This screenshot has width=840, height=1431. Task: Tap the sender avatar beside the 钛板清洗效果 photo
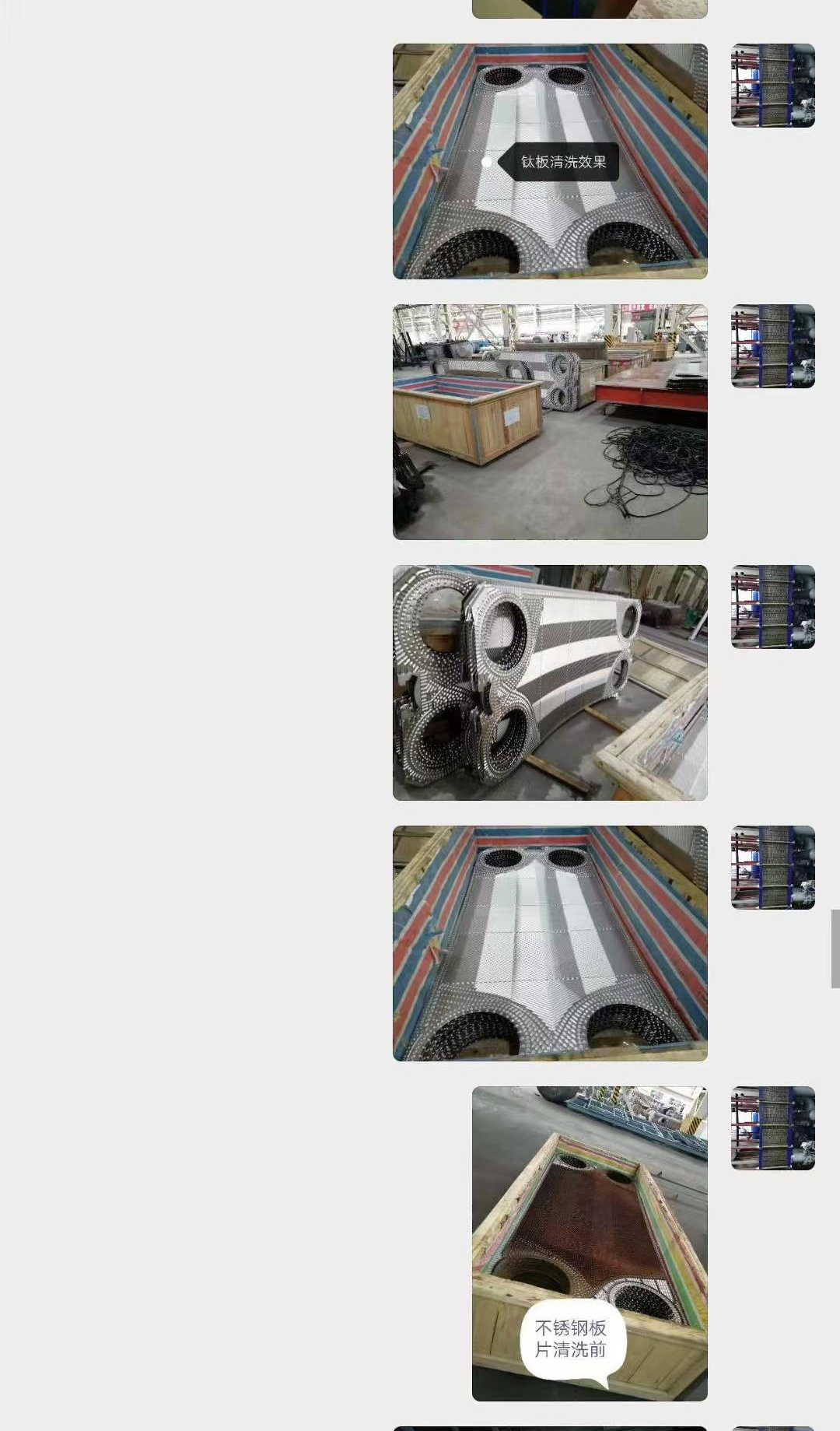(x=772, y=86)
